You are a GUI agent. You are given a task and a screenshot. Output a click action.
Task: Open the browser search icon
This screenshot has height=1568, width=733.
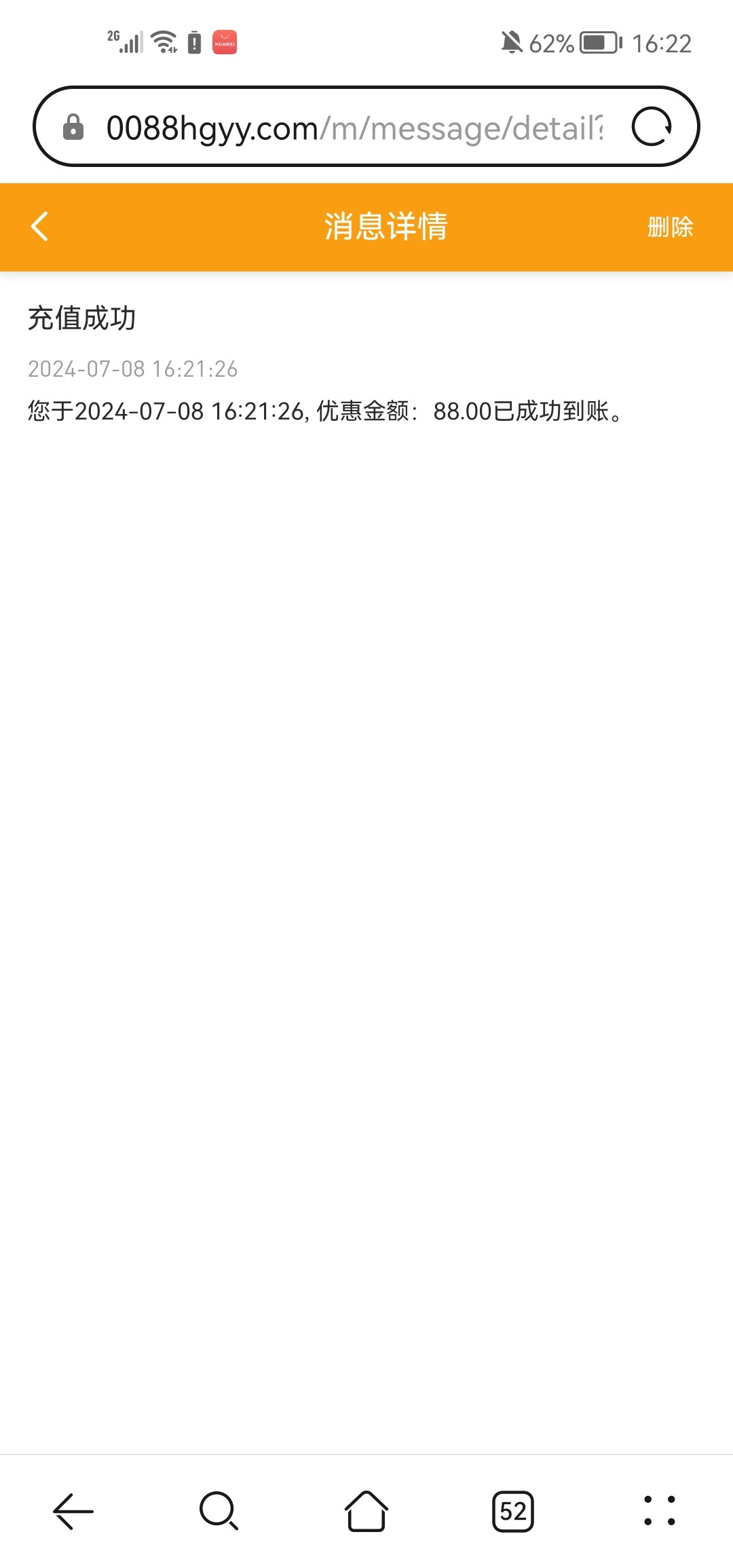(219, 1511)
